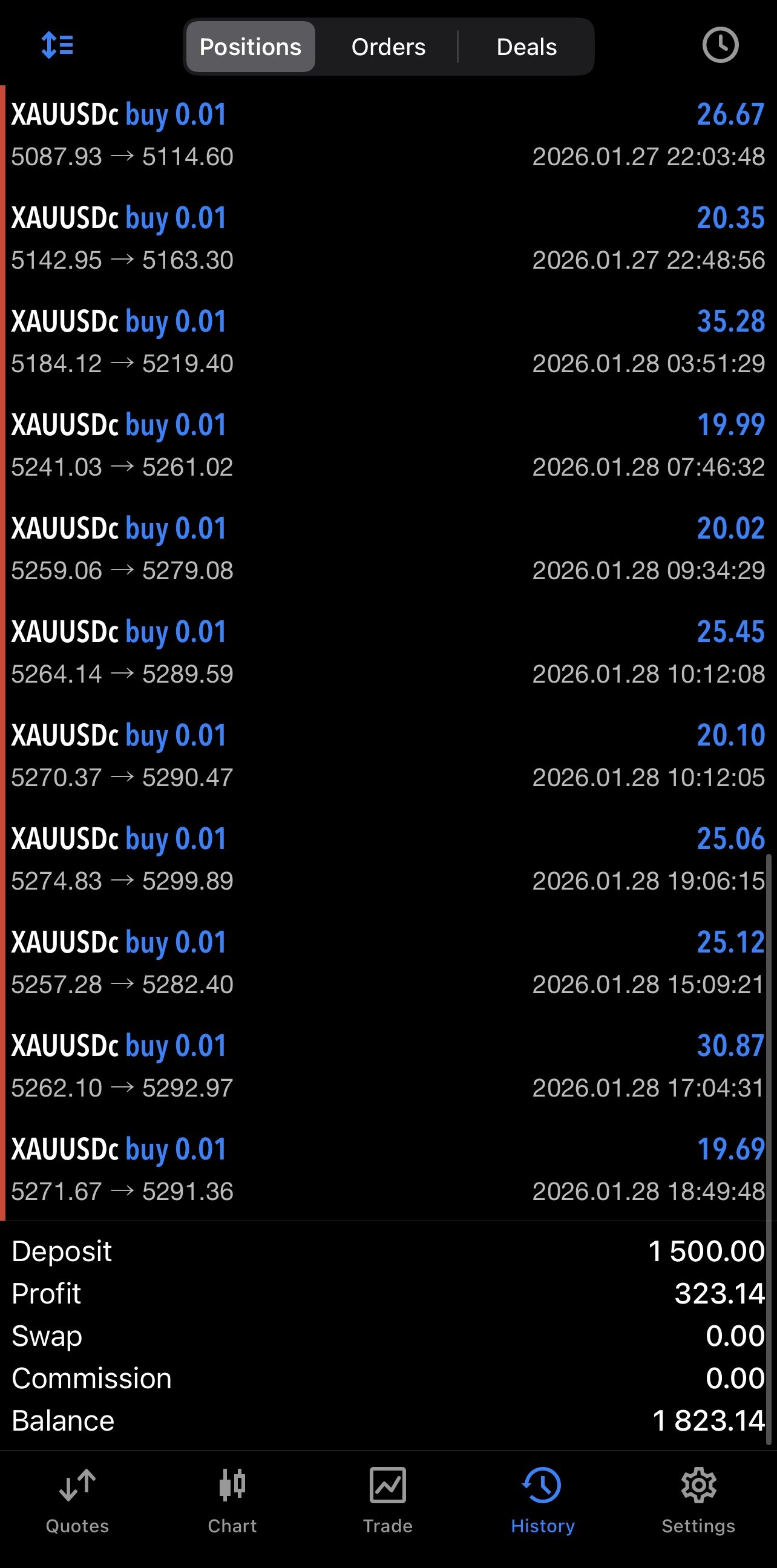The height and width of the screenshot is (1568, 777).
Task: Open details of the 20.02 profit position
Action: pyautogui.click(x=388, y=549)
